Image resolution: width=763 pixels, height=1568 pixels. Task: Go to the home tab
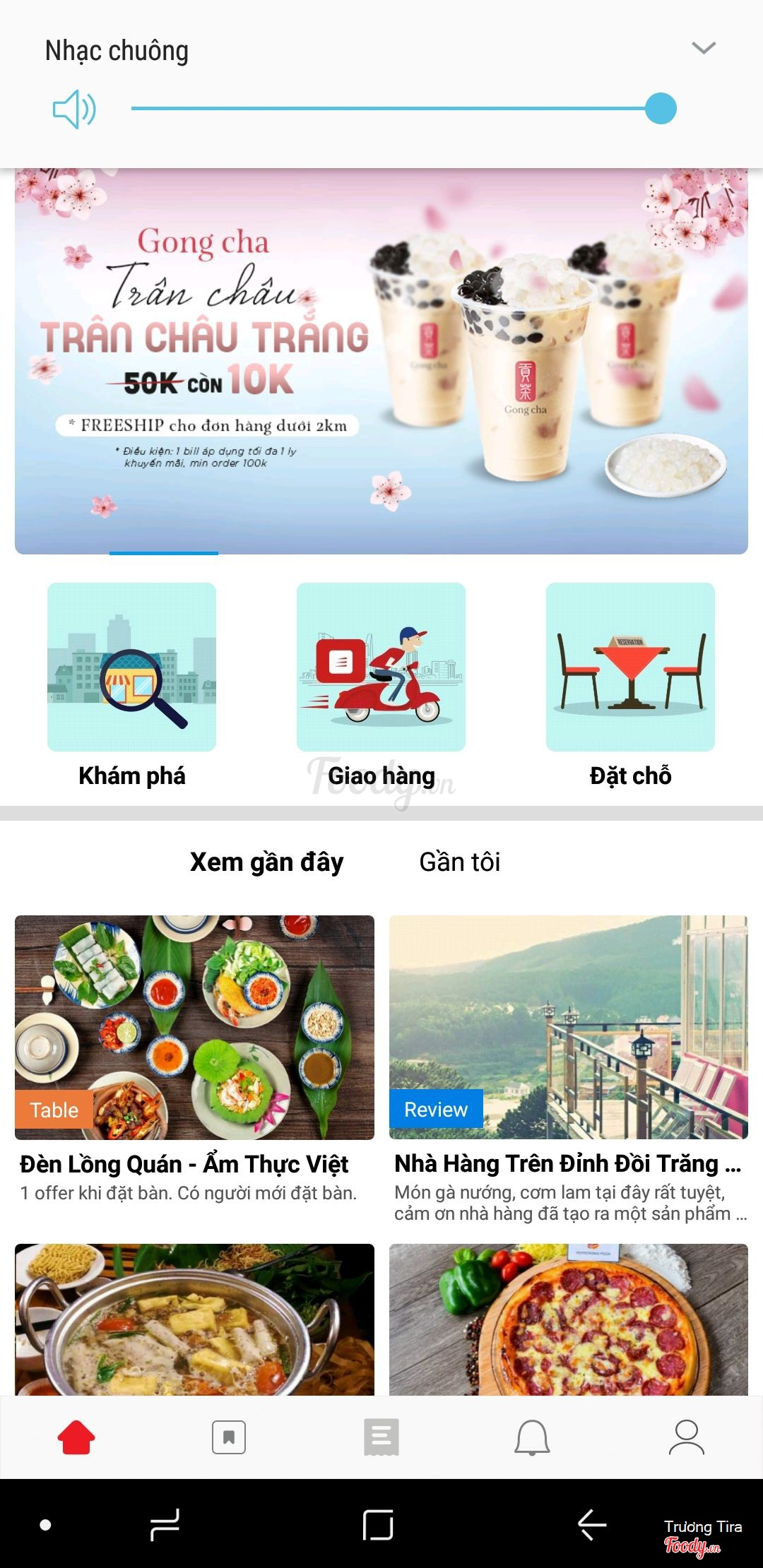[76, 1437]
